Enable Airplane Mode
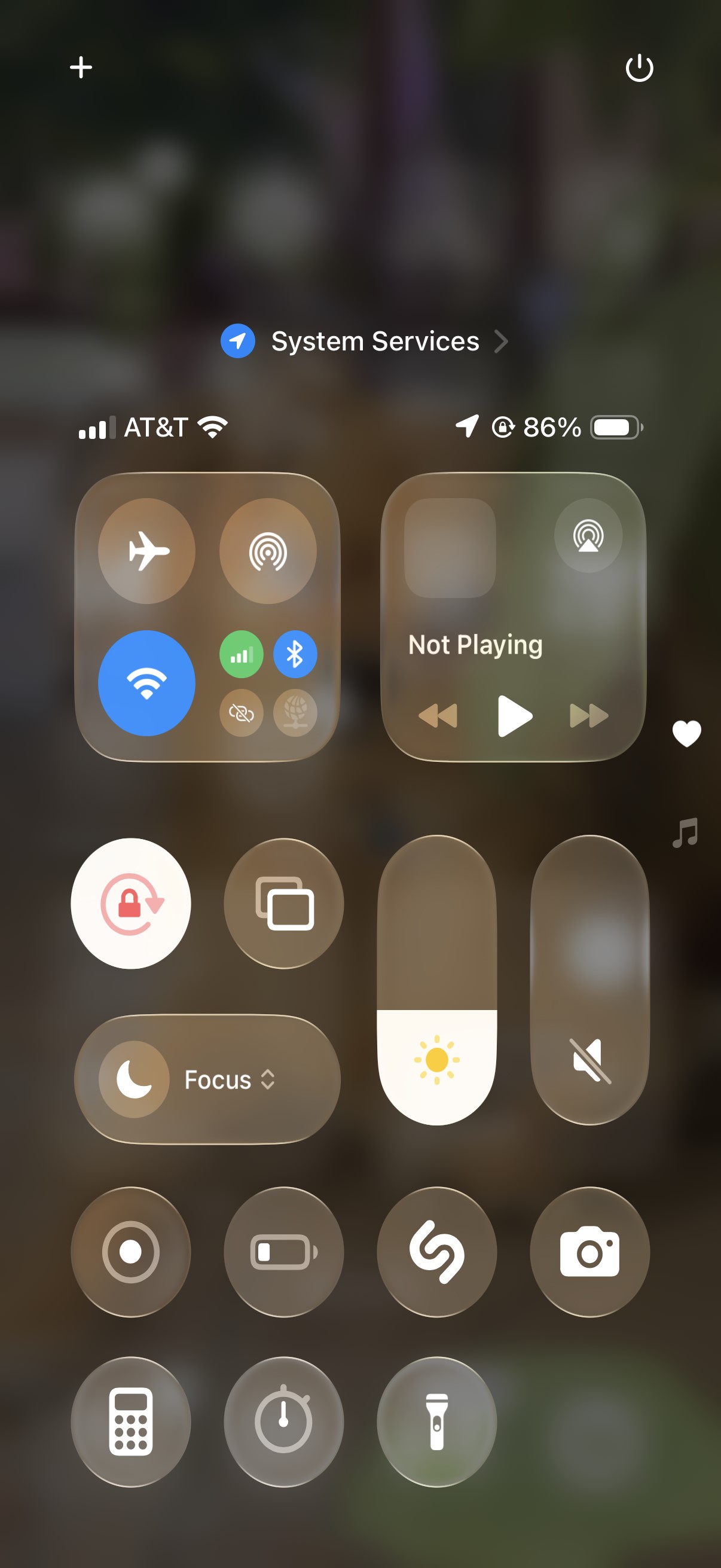The height and width of the screenshot is (1568, 721). pos(146,551)
